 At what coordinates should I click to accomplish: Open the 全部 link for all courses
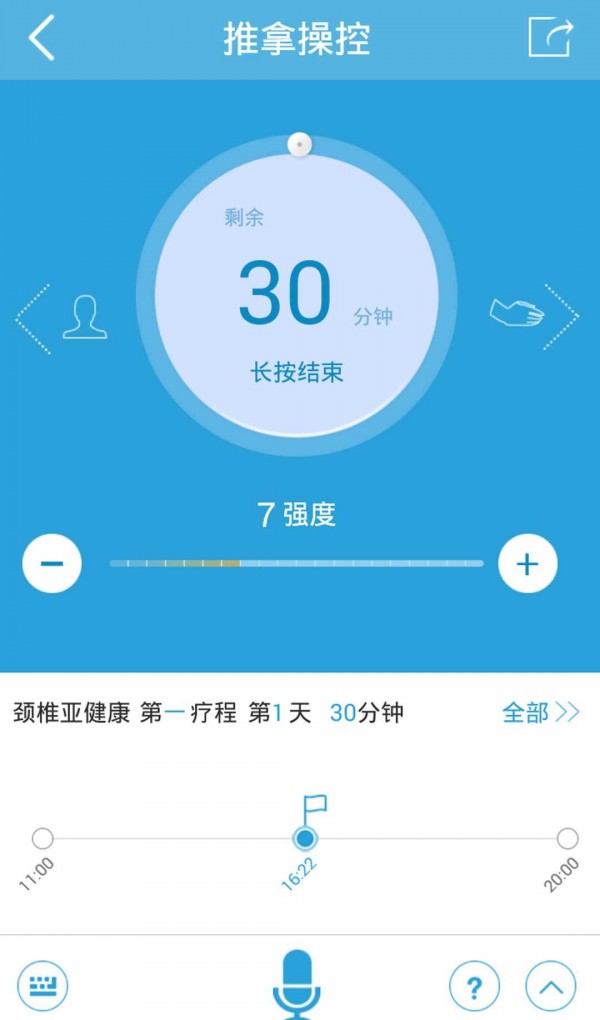coord(540,713)
